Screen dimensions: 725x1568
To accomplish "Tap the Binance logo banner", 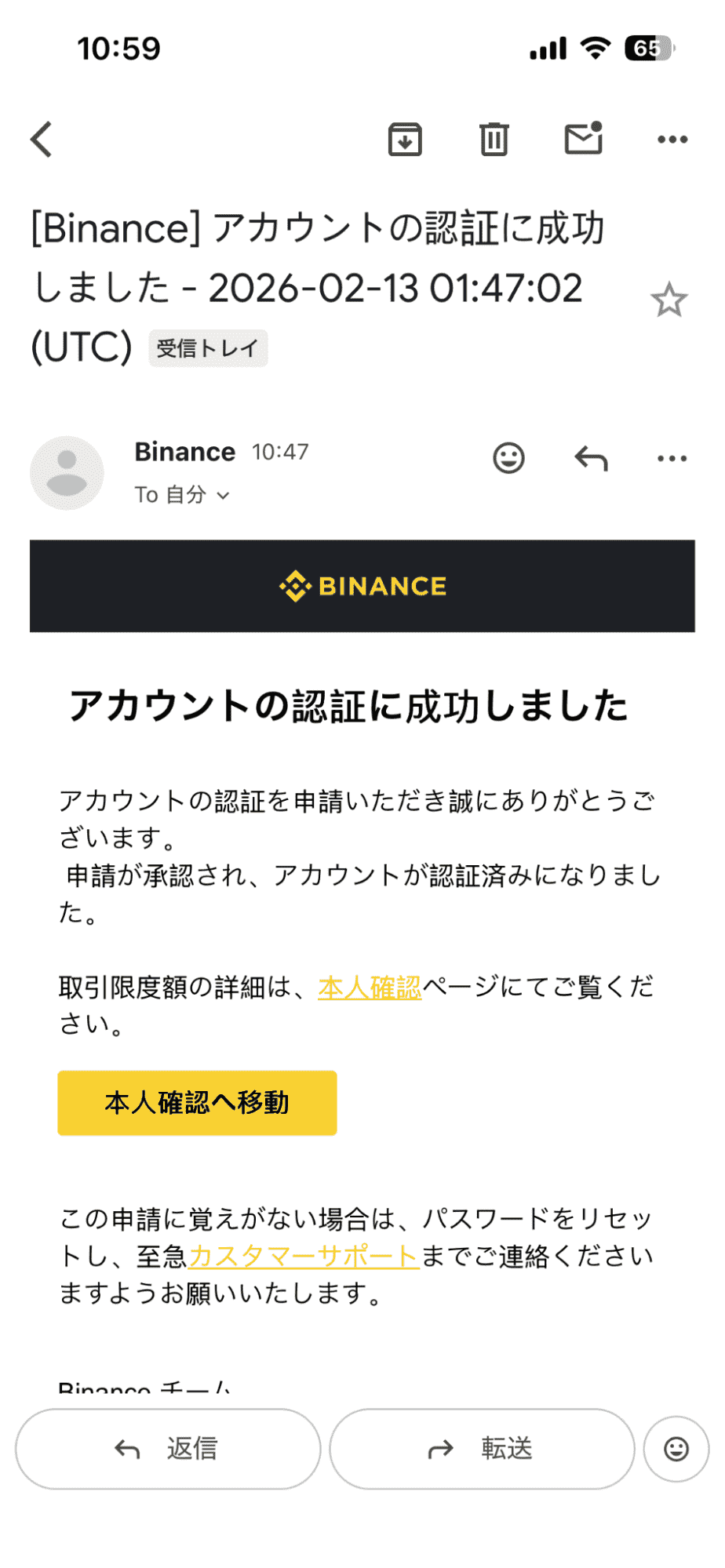I will point(362,585).
